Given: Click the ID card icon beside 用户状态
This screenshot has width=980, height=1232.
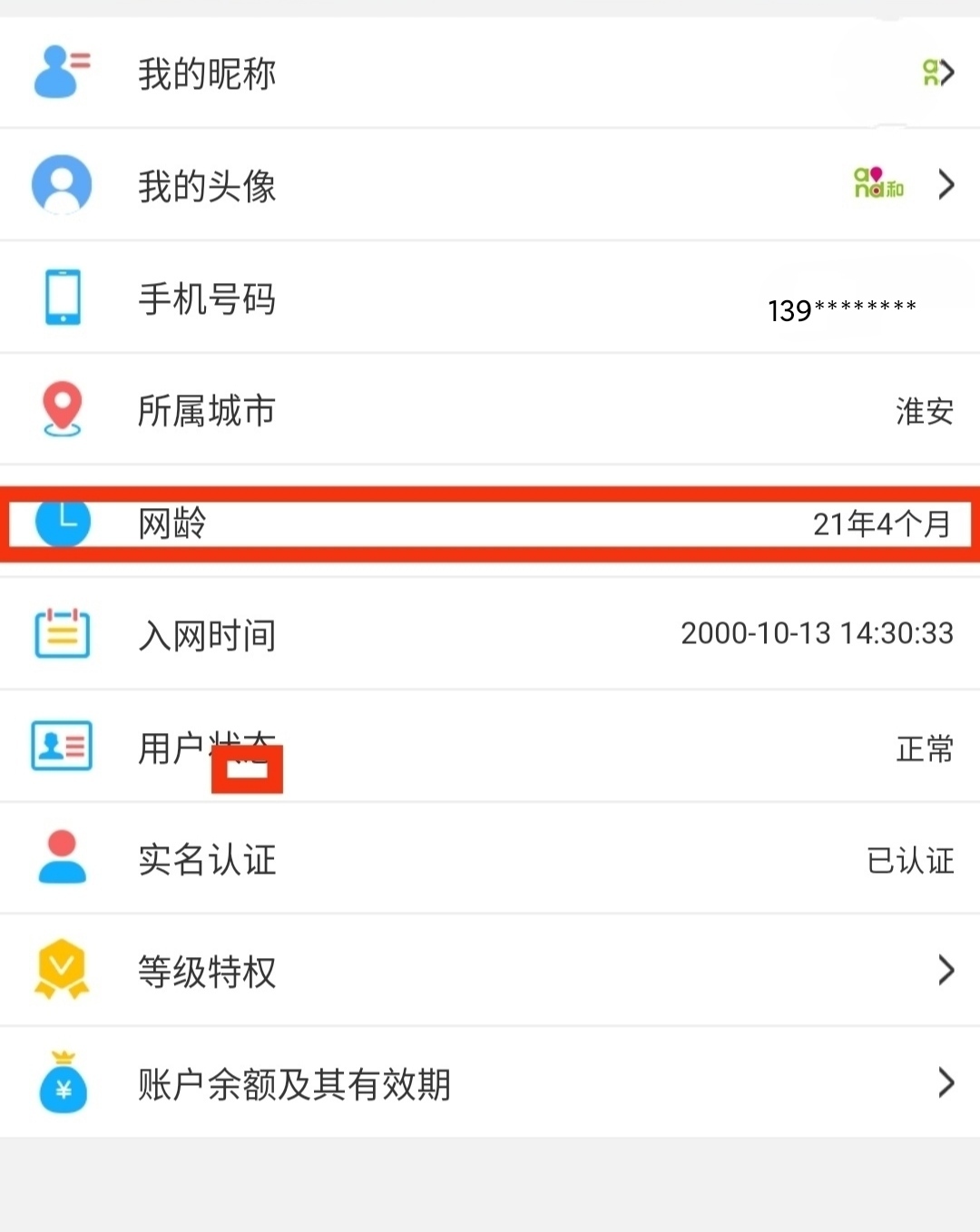Looking at the screenshot, I should pyautogui.click(x=61, y=746).
